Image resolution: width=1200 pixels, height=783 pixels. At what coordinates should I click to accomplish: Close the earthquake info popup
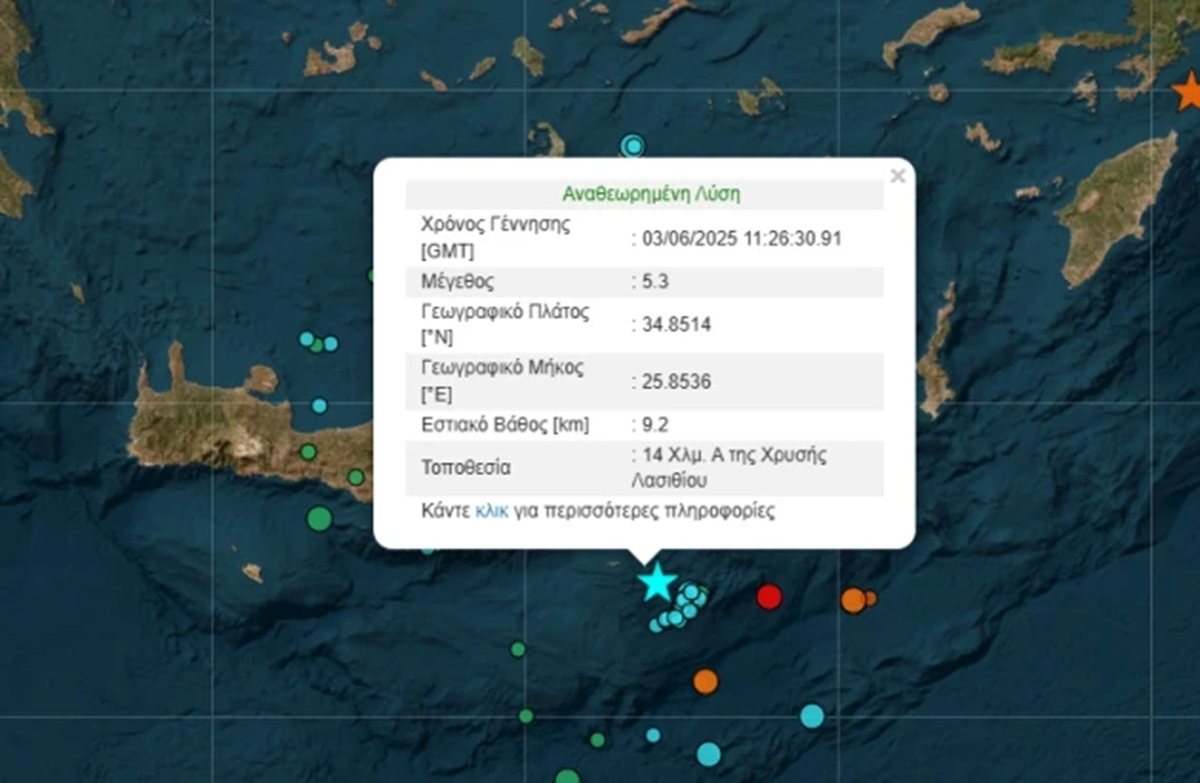pos(897,176)
